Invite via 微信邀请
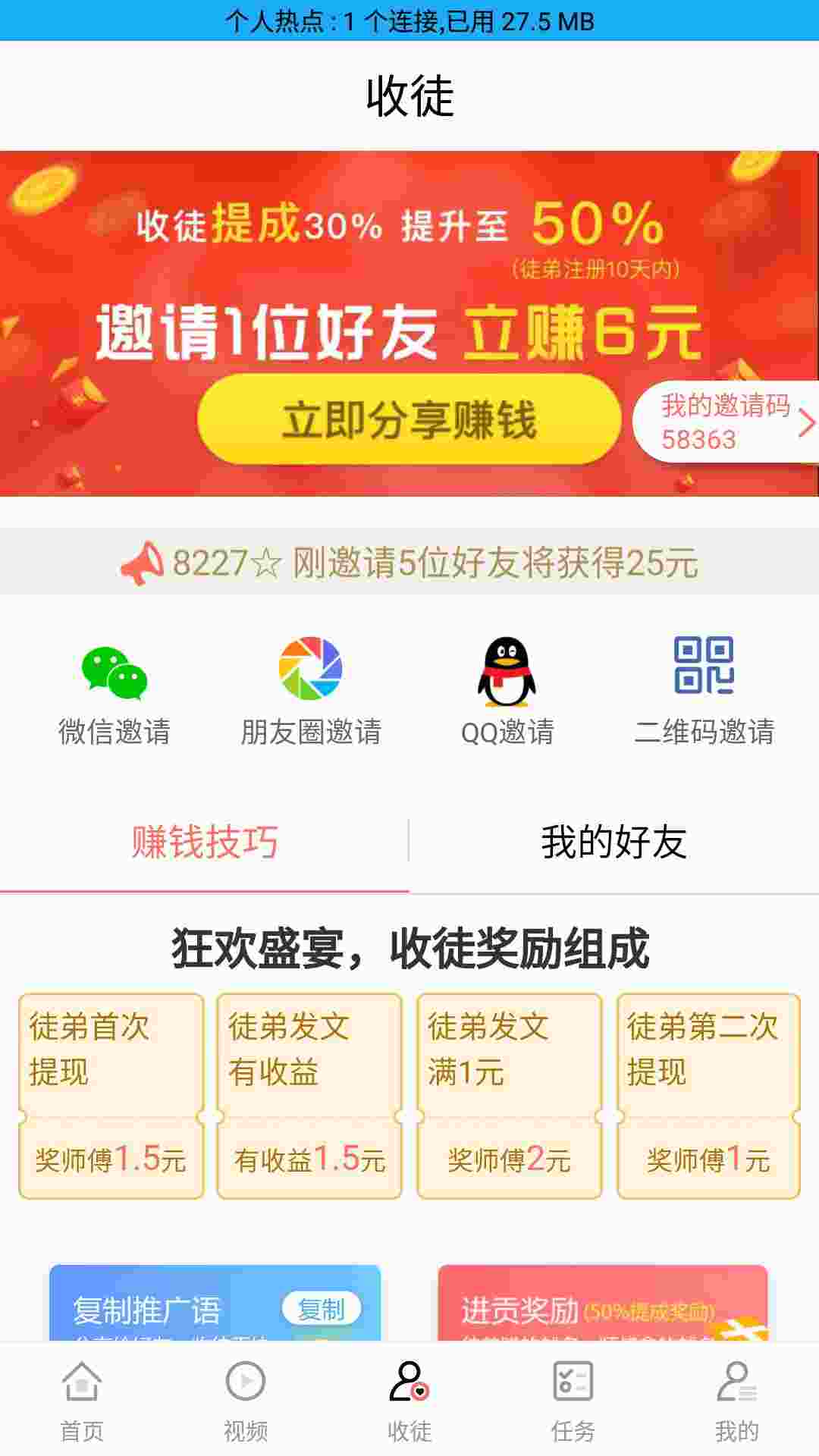The width and height of the screenshot is (819, 1456). (x=114, y=691)
